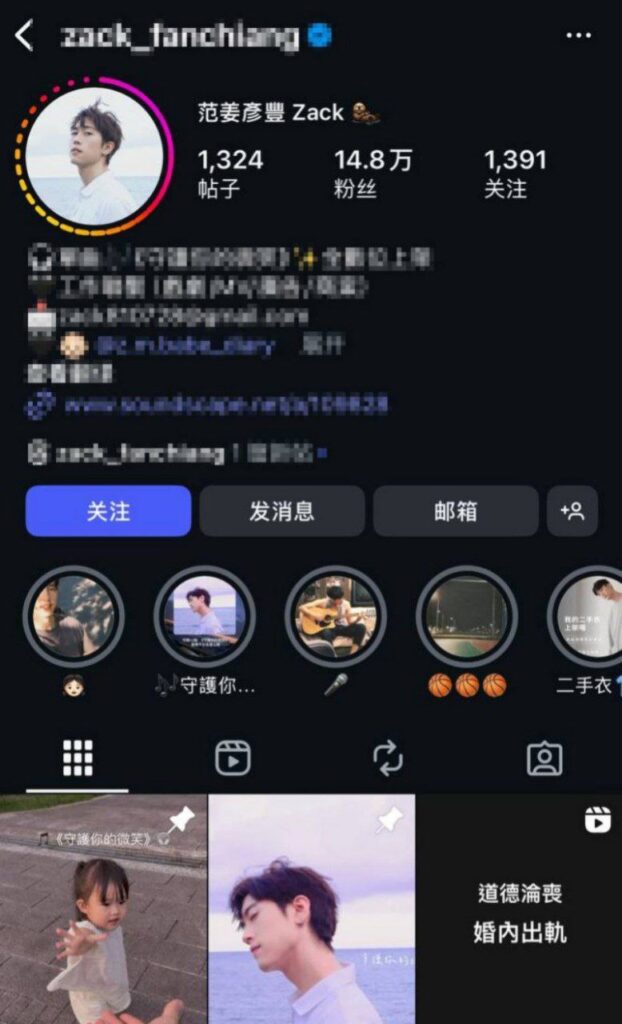View the 1,391 关注 following list
The height and width of the screenshot is (1024, 622).
pyautogui.click(x=515, y=173)
